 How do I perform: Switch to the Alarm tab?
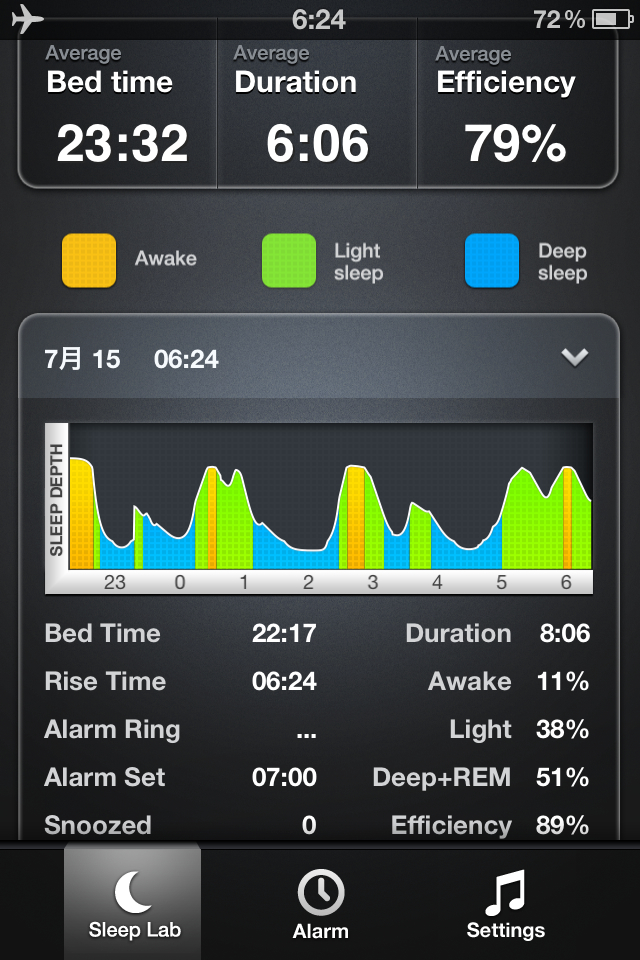click(320, 903)
